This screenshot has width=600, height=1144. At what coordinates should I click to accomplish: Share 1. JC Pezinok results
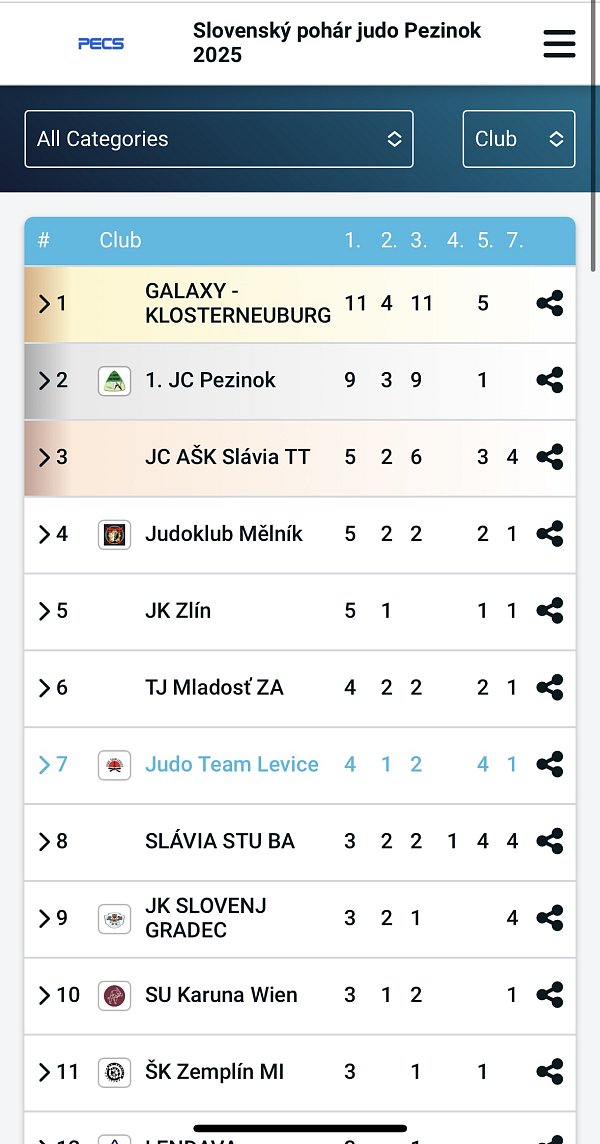coord(550,380)
